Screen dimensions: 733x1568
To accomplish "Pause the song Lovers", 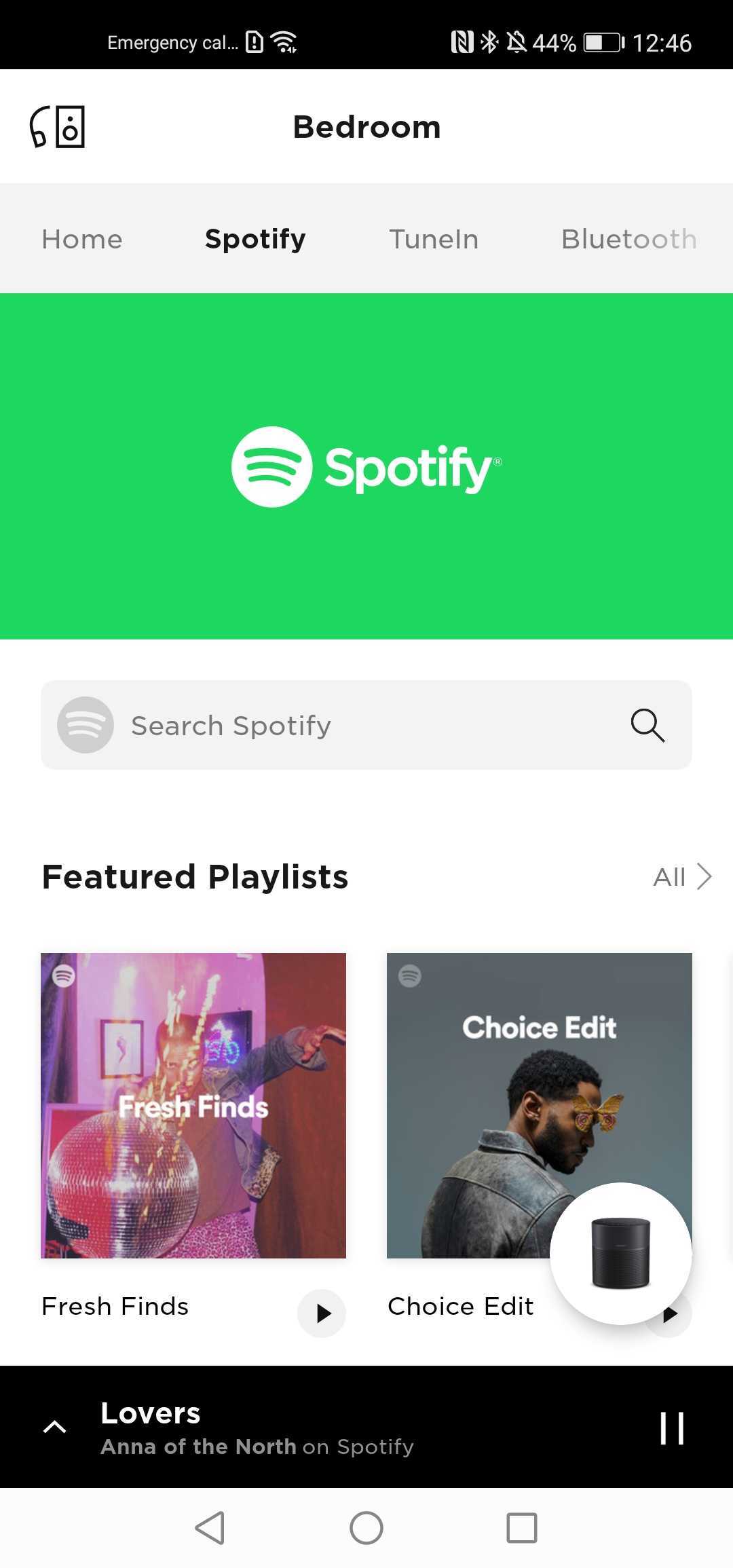I will pos(672,1428).
